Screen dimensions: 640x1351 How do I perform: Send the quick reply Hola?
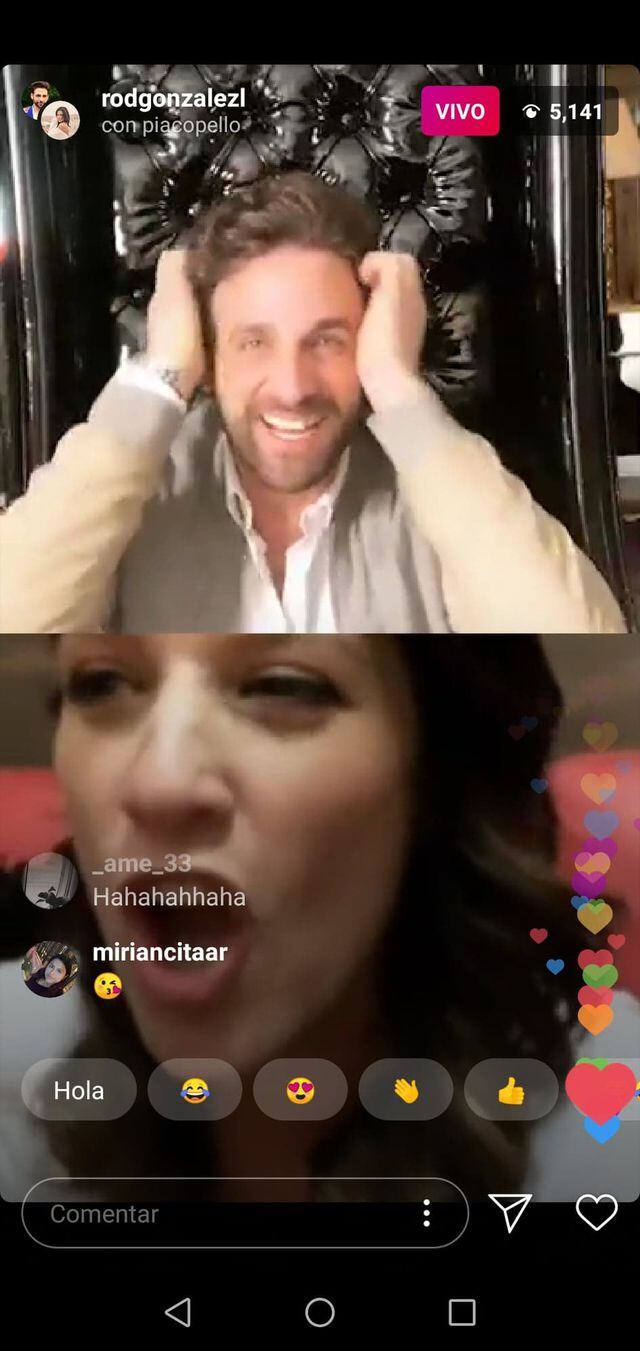click(x=79, y=1090)
